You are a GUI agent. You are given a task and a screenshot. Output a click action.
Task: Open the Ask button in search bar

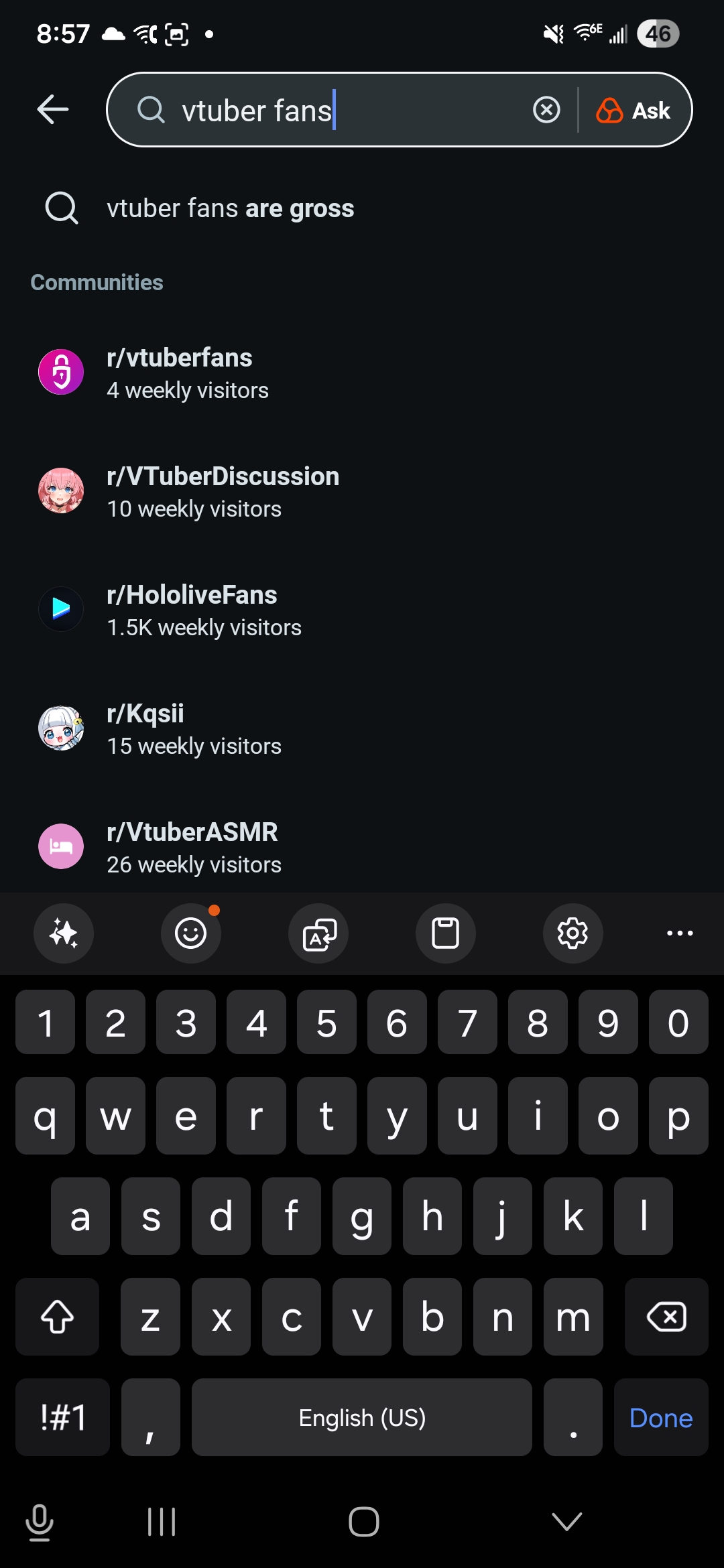click(634, 111)
